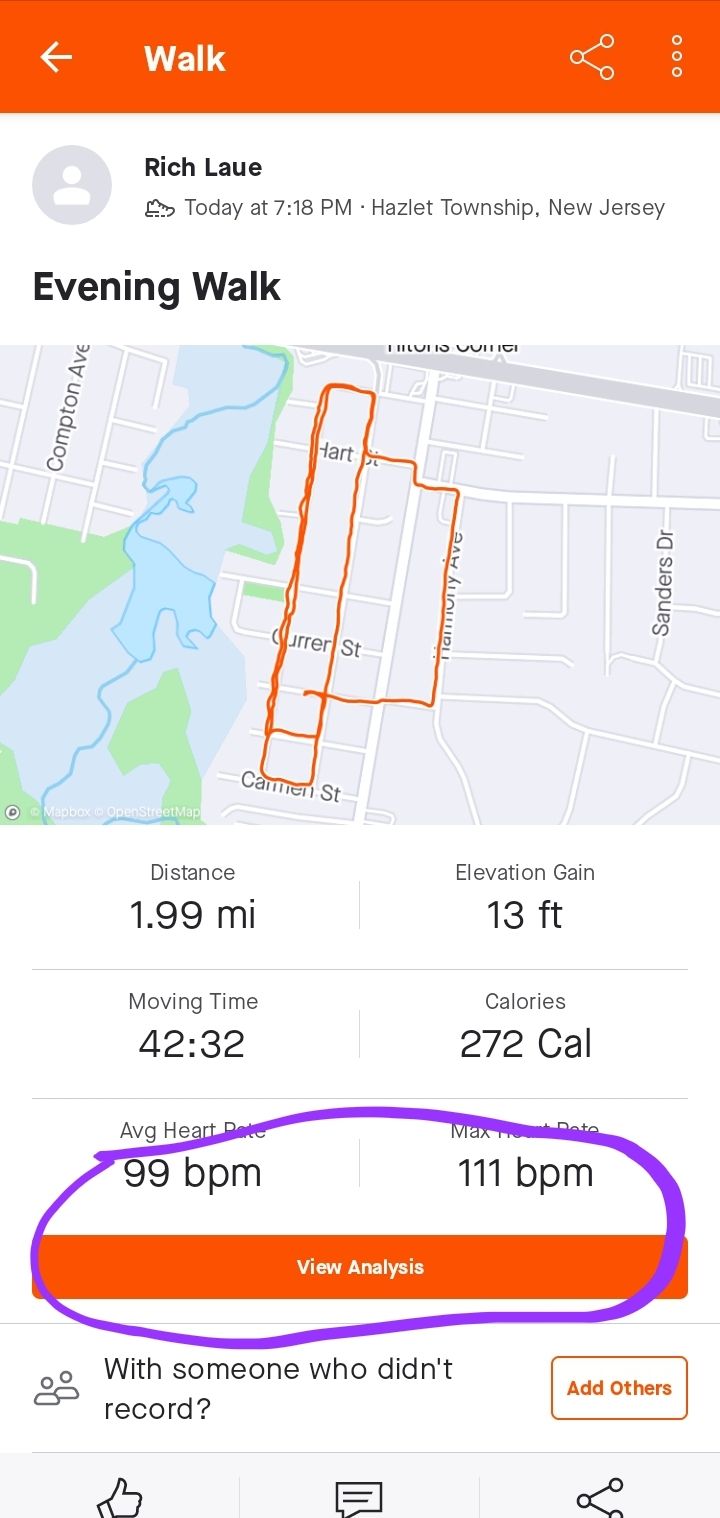The image size is (720, 1518).
Task: Tap the View Analysis button
Action: pyautogui.click(x=360, y=1267)
